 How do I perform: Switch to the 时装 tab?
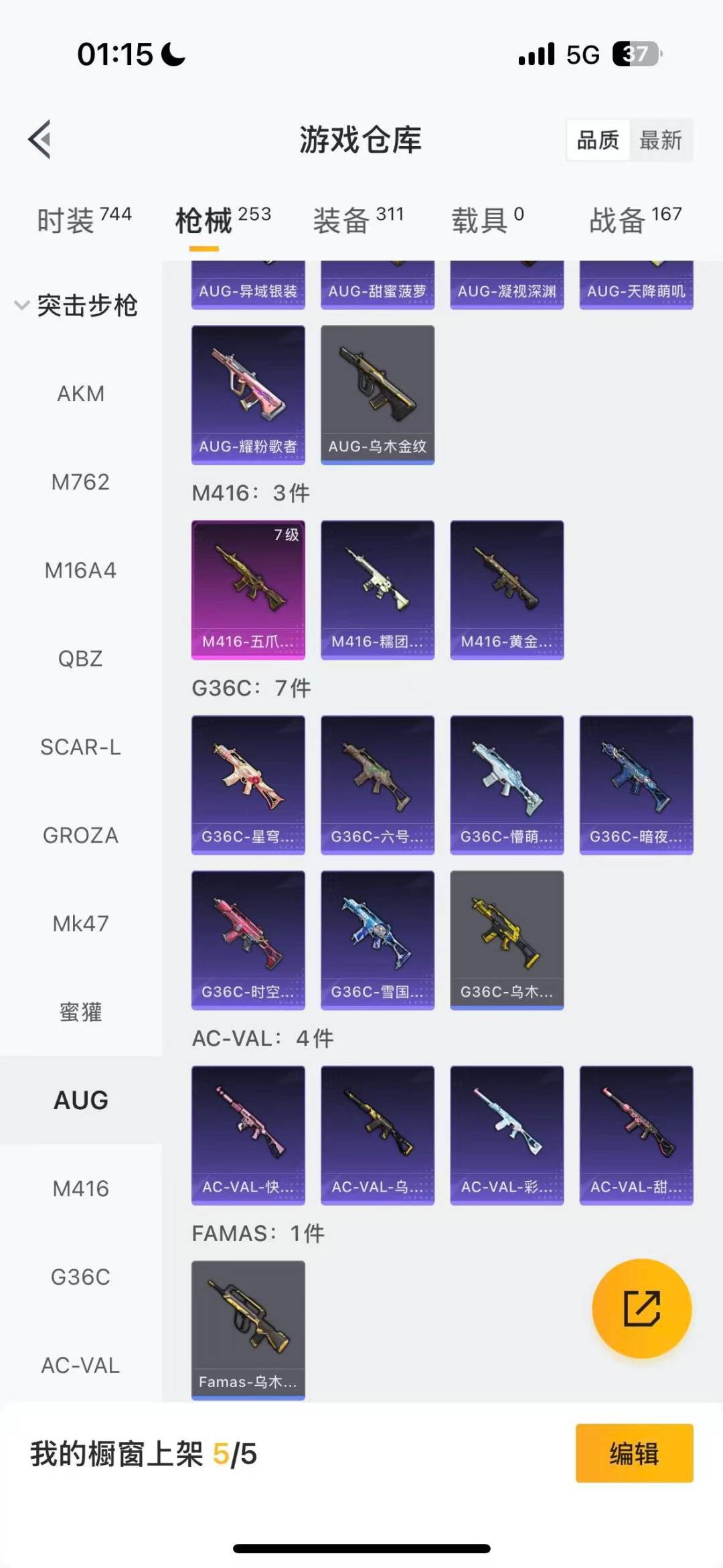(x=84, y=220)
